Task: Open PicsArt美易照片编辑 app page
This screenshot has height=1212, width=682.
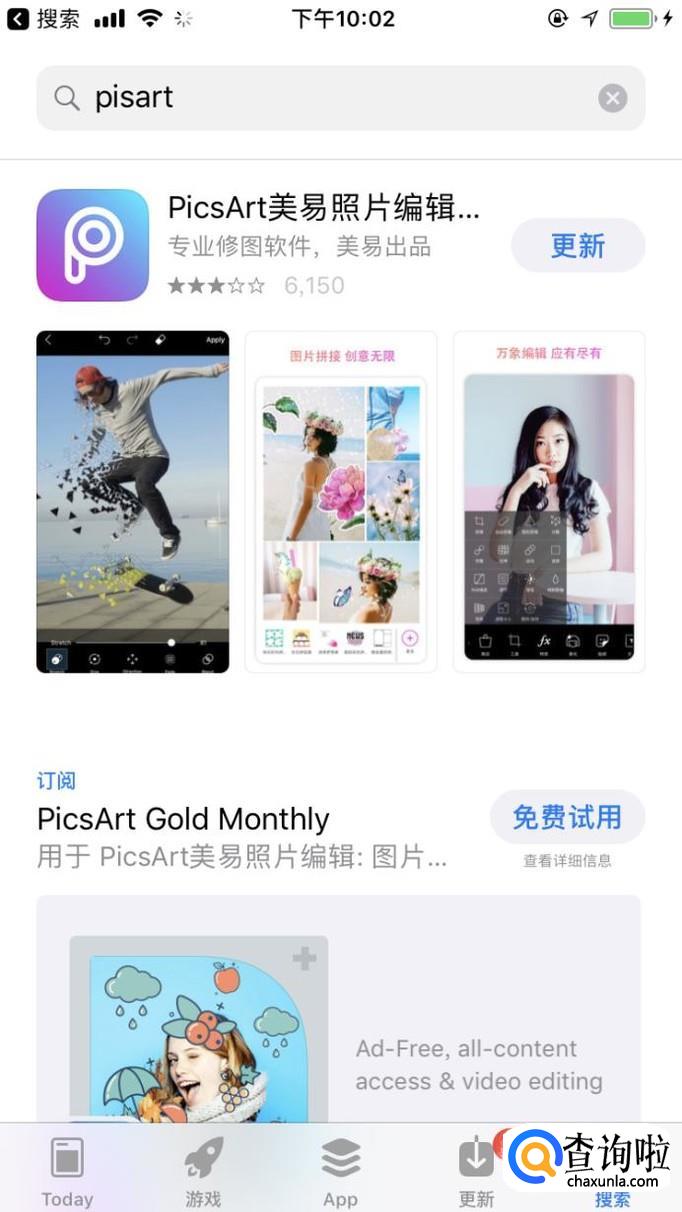Action: coord(323,209)
